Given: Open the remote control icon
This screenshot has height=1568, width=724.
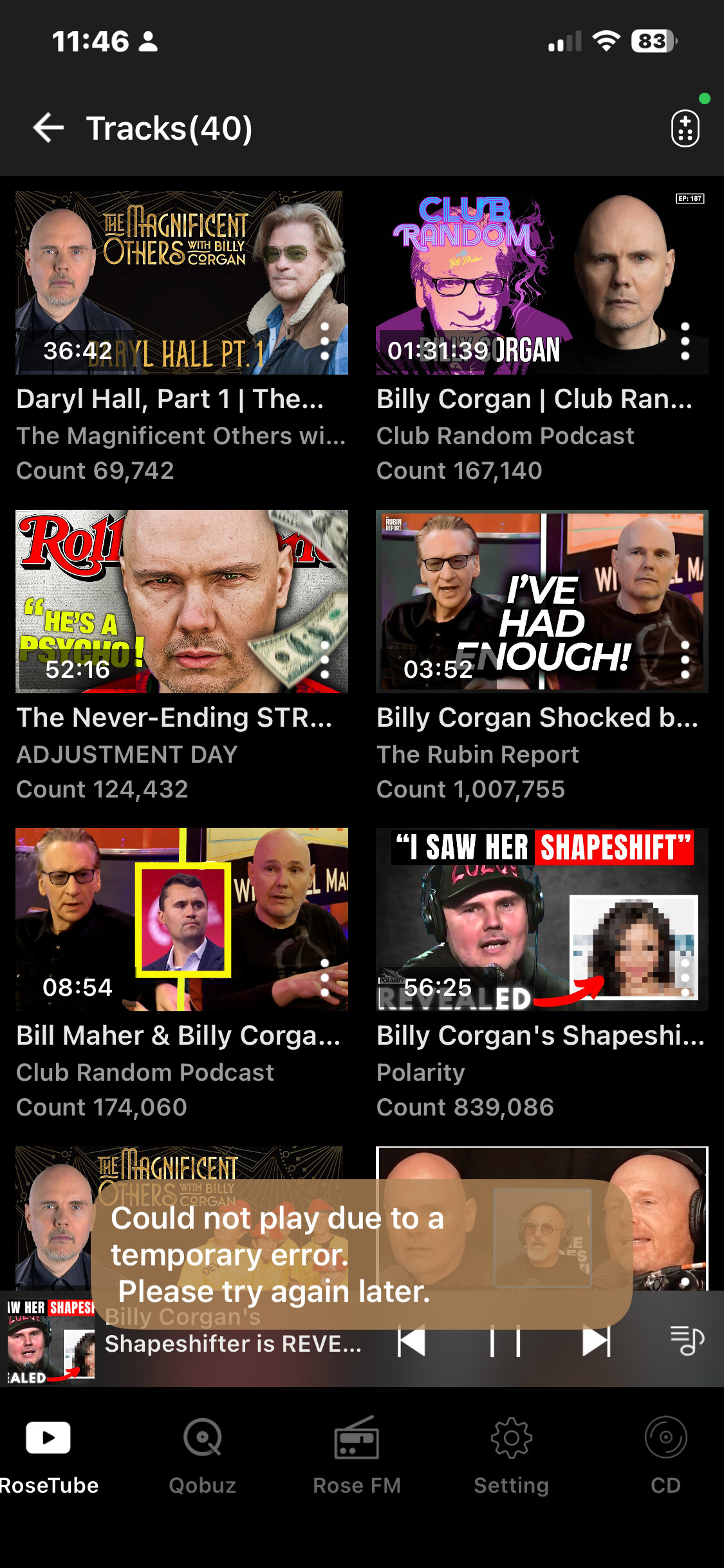Looking at the screenshot, I should pos(685,129).
